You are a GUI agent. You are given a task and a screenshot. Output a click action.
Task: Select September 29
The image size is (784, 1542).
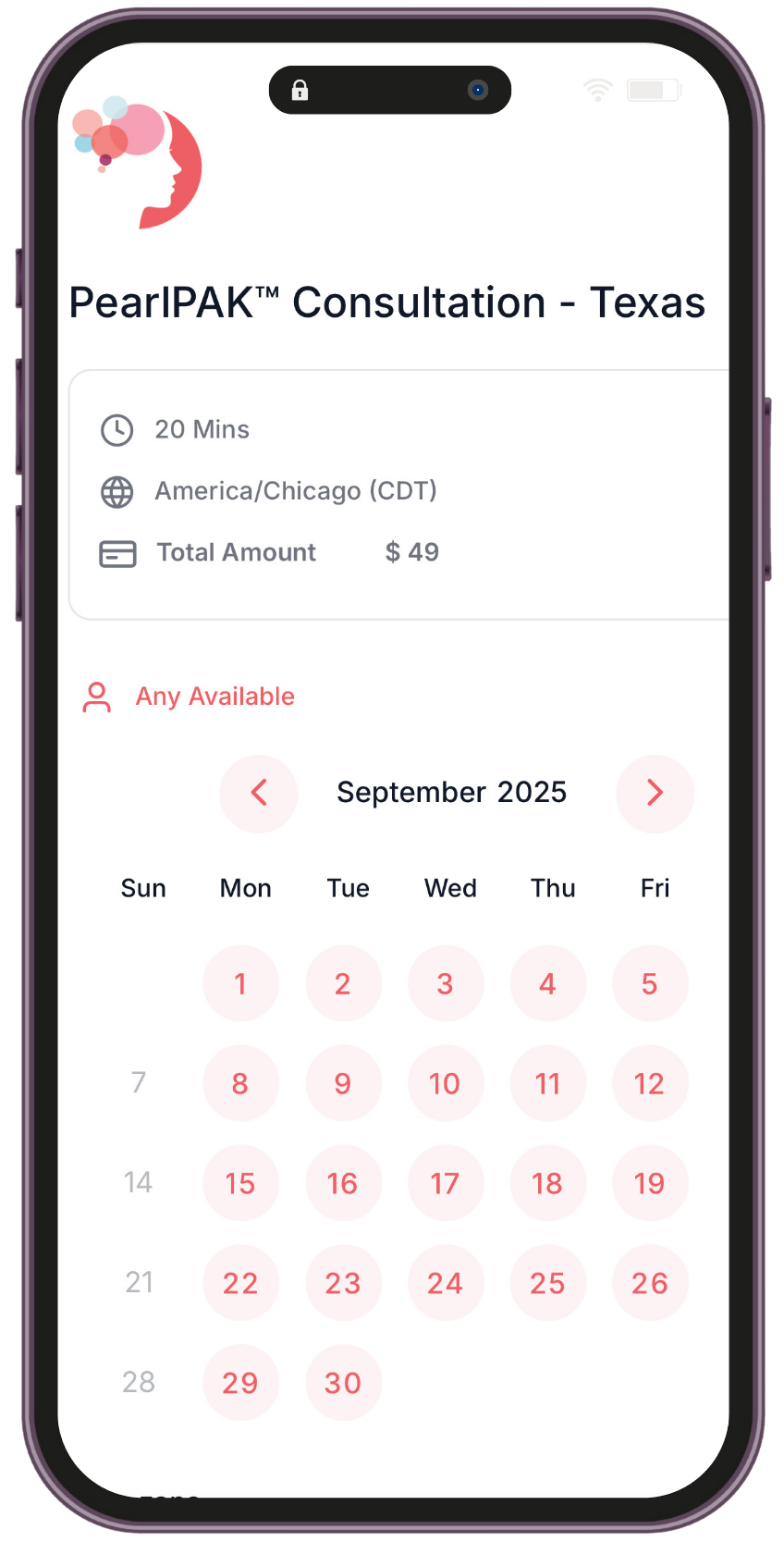(240, 1383)
